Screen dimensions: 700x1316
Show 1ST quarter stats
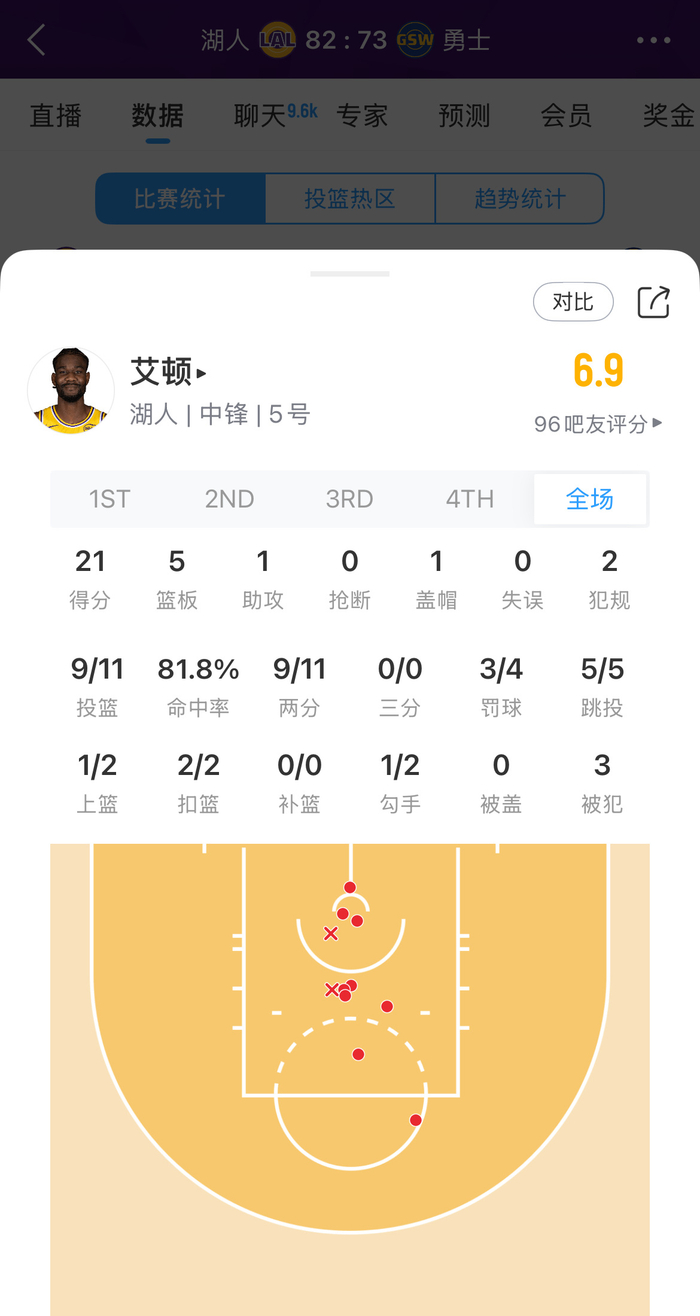[110, 499]
